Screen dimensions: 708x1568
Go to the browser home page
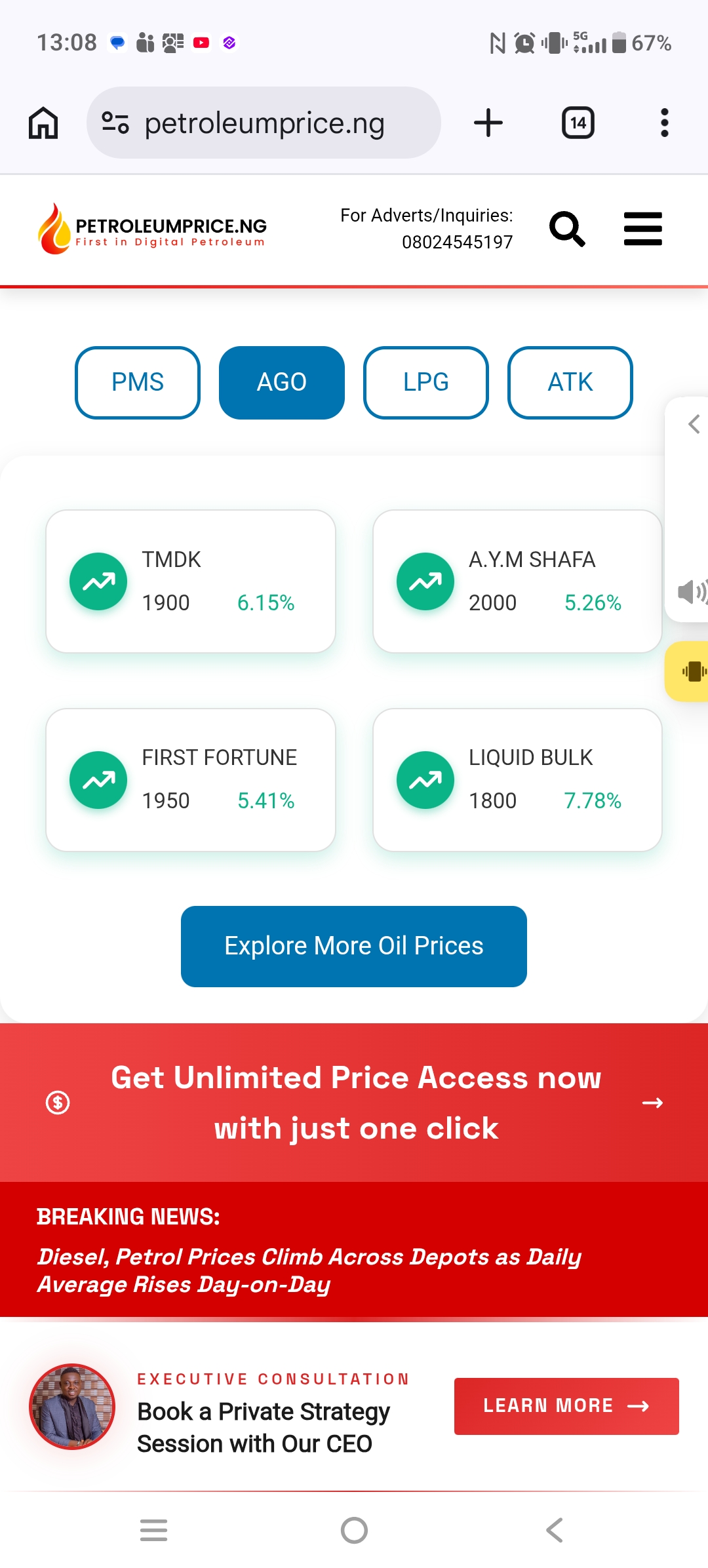(x=43, y=123)
